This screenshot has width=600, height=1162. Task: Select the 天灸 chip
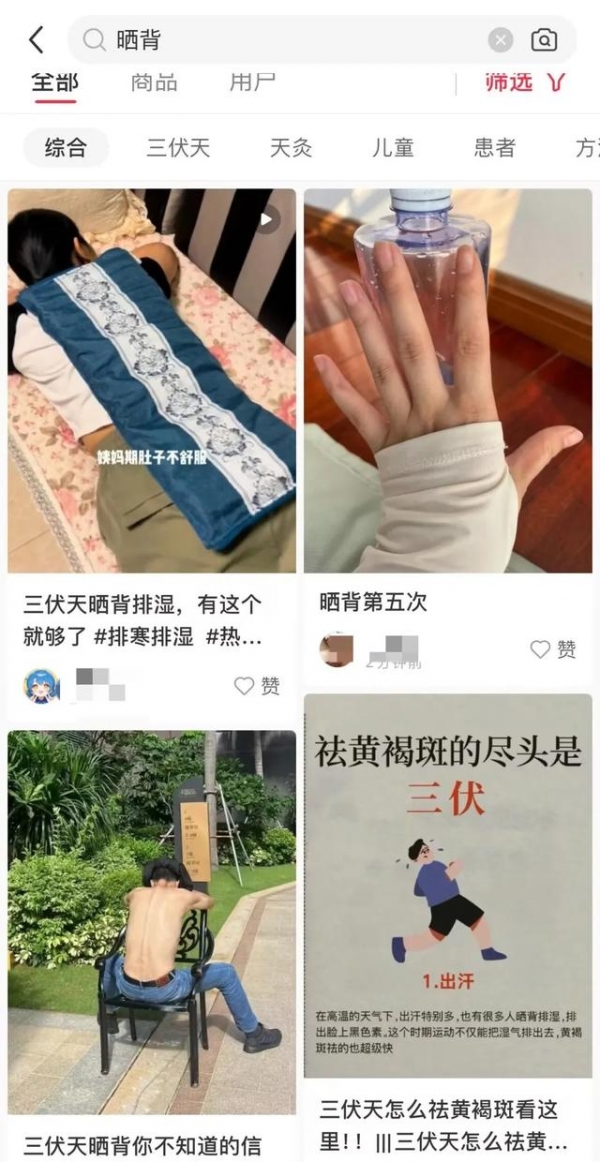pyautogui.click(x=290, y=148)
